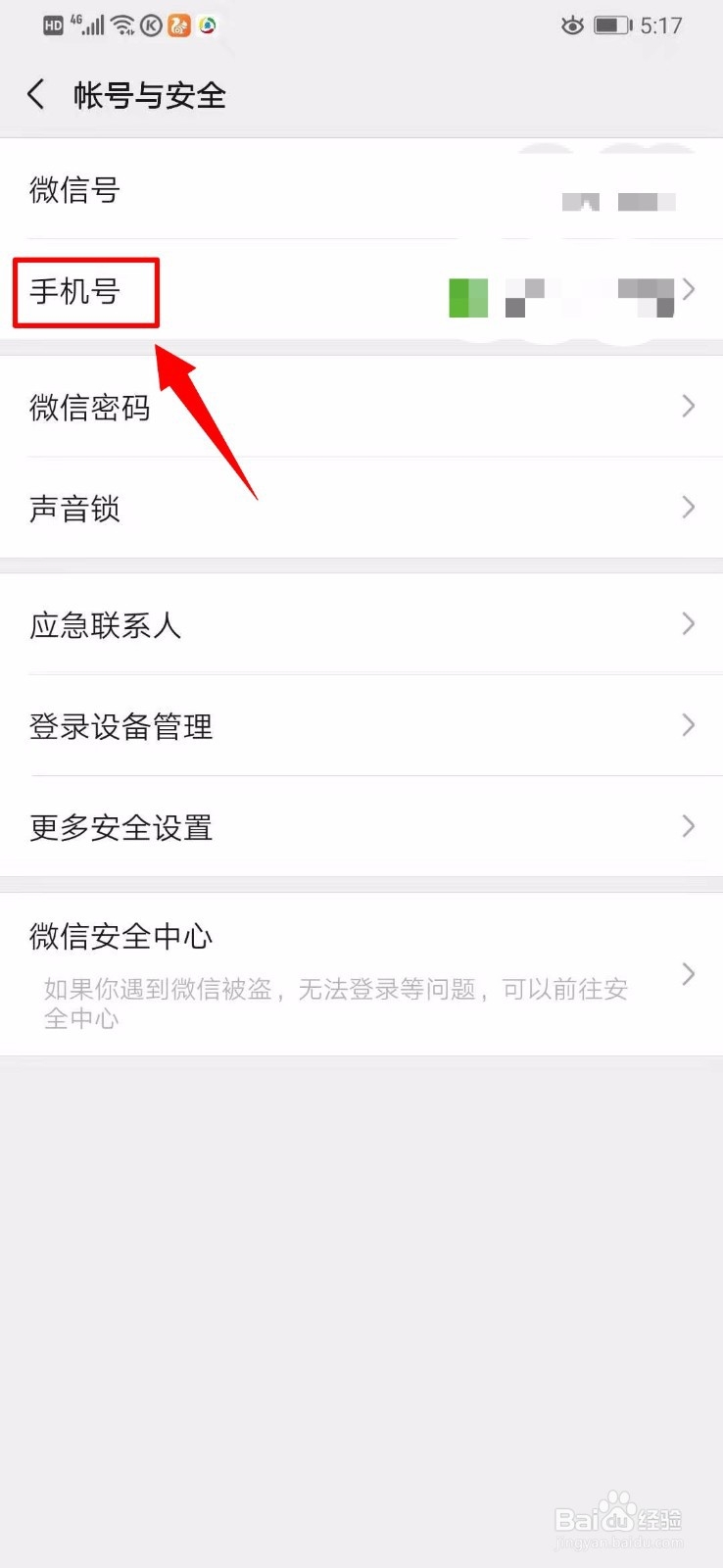The width and height of the screenshot is (723, 1568).
Task: Click the green avatar beside the phone number
Action: coord(467,297)
